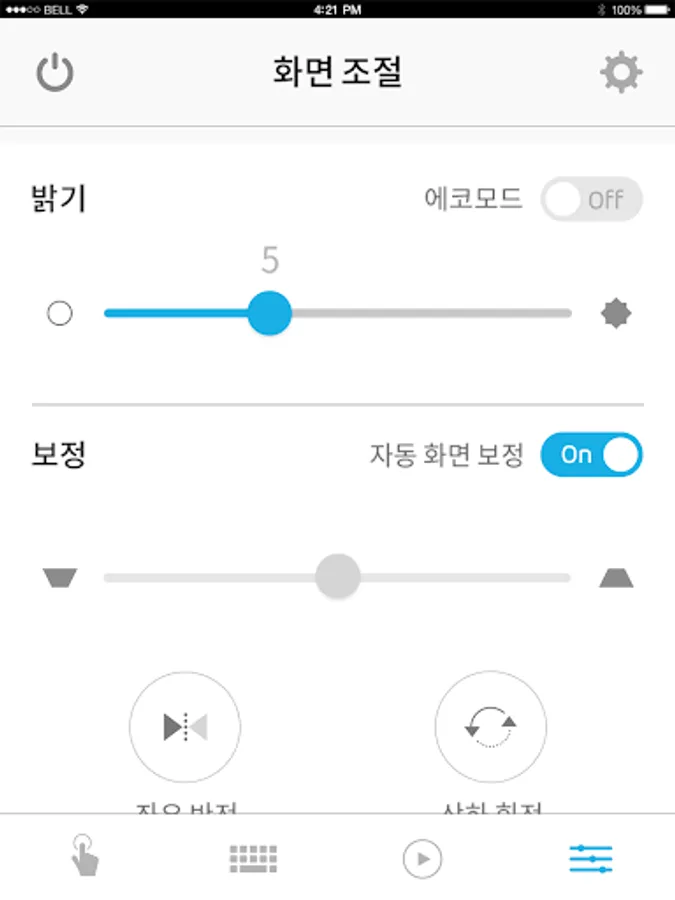Viewport: 675px width, 900px height.
Task: Turn on the 에코모드 switch
Action: [591, 200]
